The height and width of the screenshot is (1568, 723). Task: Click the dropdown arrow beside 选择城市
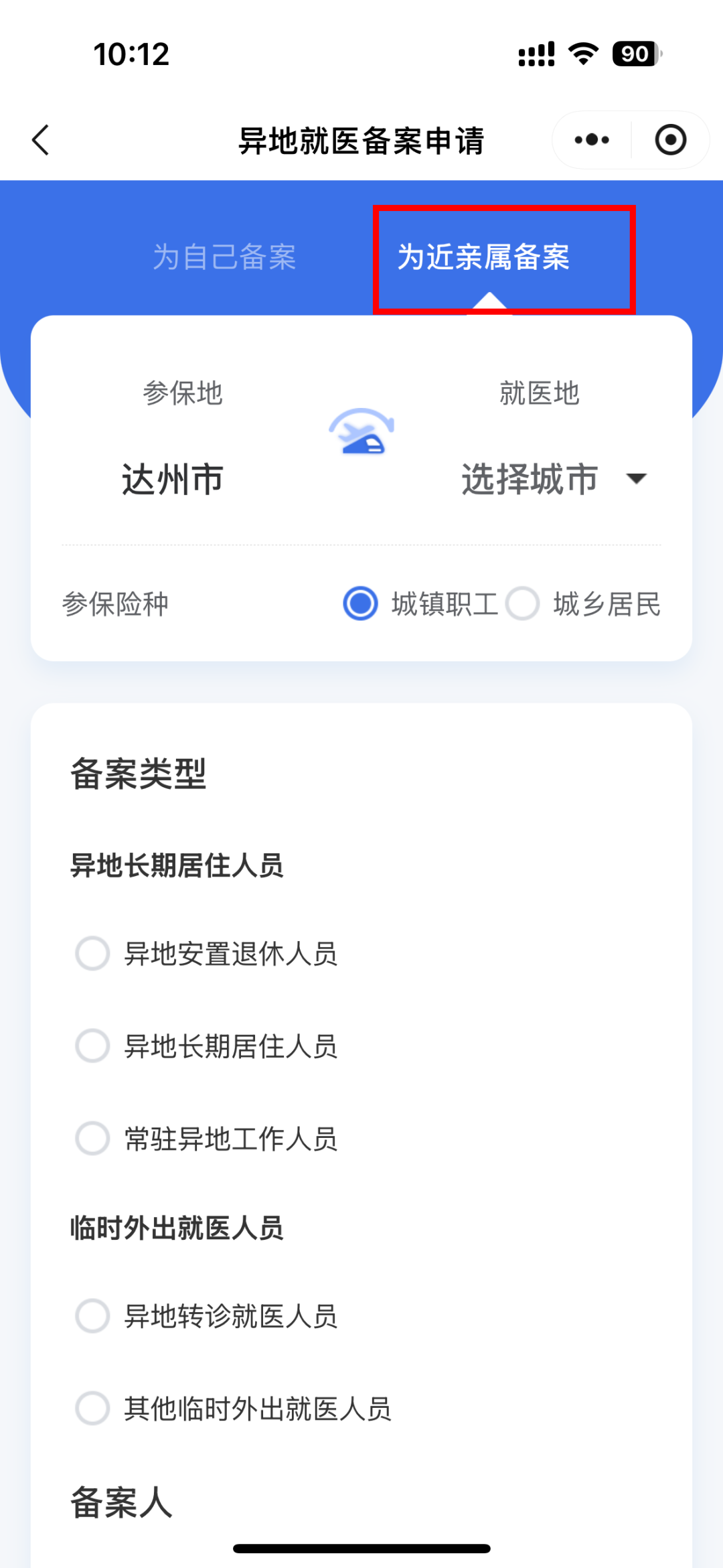pyautogui.click(x=636, y=478)
